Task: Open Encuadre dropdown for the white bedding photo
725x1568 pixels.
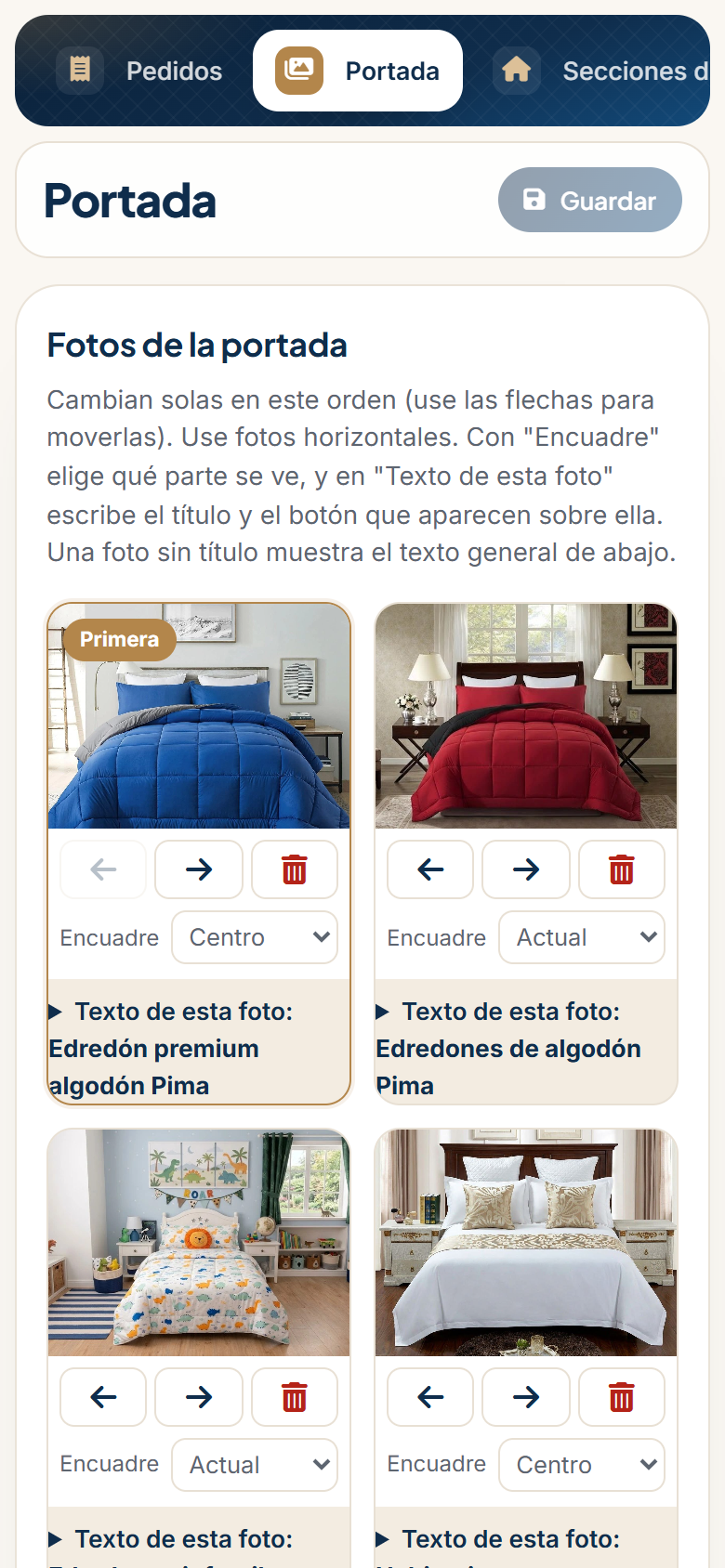Action: [x=582, y=1465]
